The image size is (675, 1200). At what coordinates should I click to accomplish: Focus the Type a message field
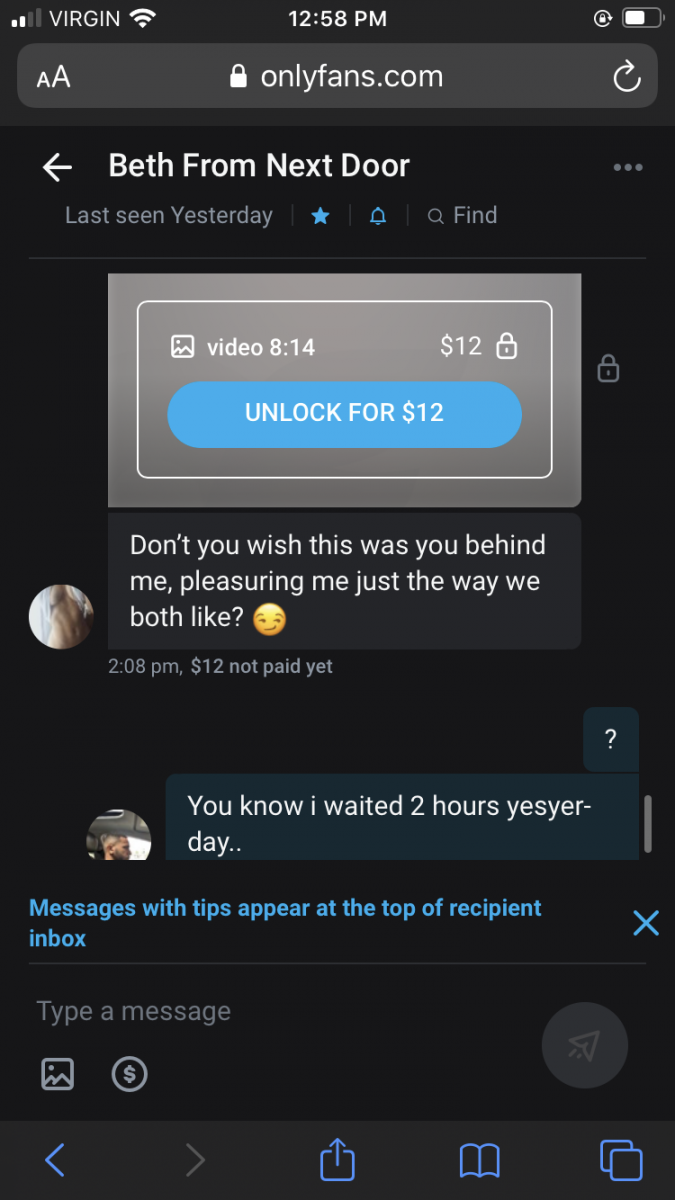[280, 1011]
